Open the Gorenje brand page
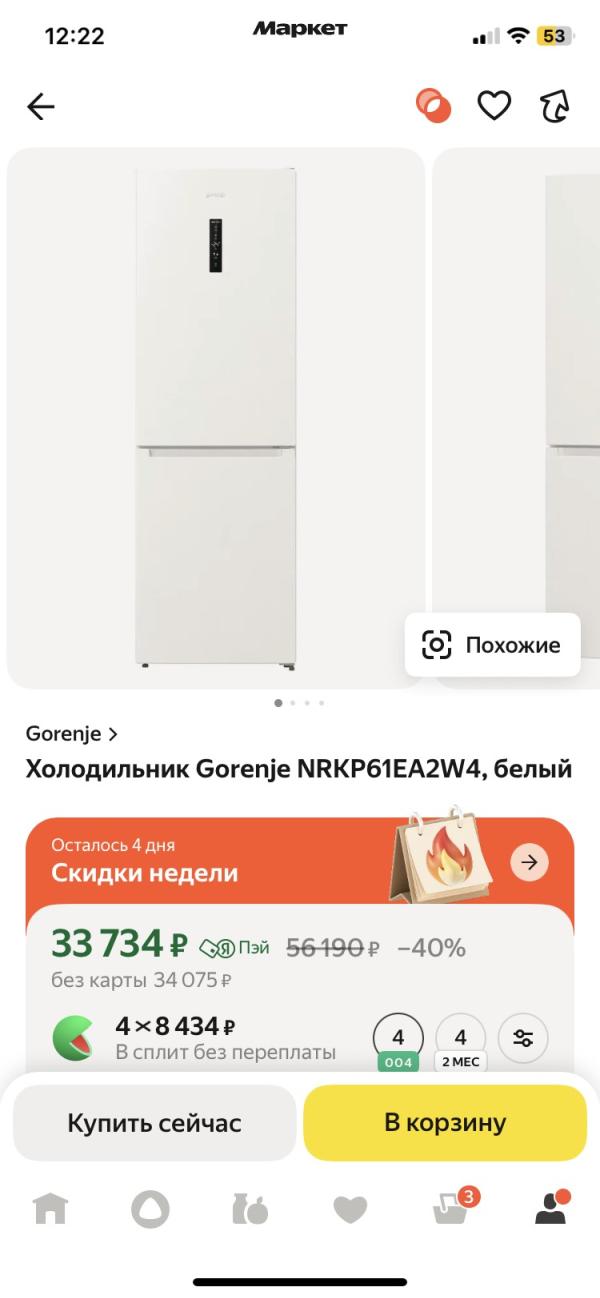Image resolution: width=600 pixels, height=1298 pixels. tap(72, 733)
